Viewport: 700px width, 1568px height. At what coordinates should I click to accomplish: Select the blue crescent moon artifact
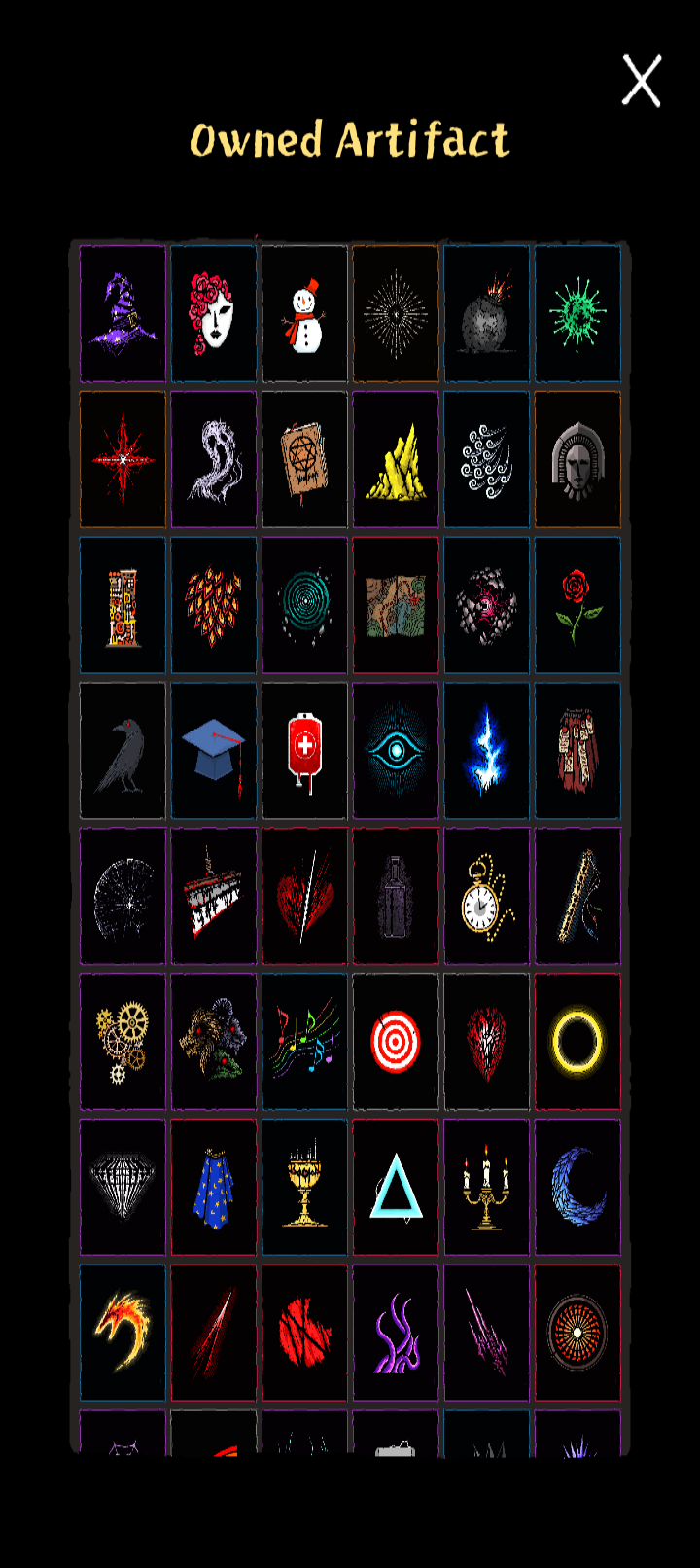pos(577,1189)
